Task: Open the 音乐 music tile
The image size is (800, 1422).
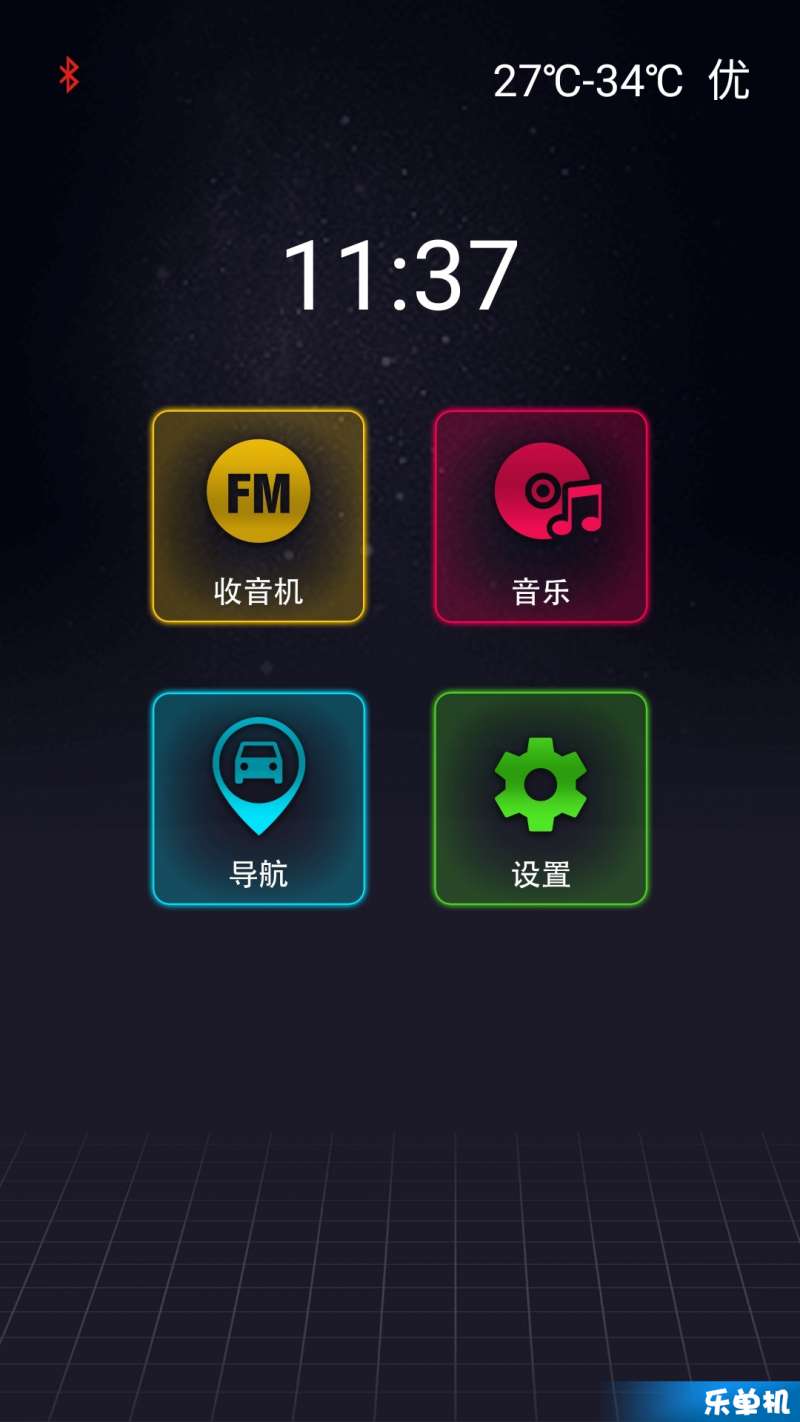Action: point(541,516)
